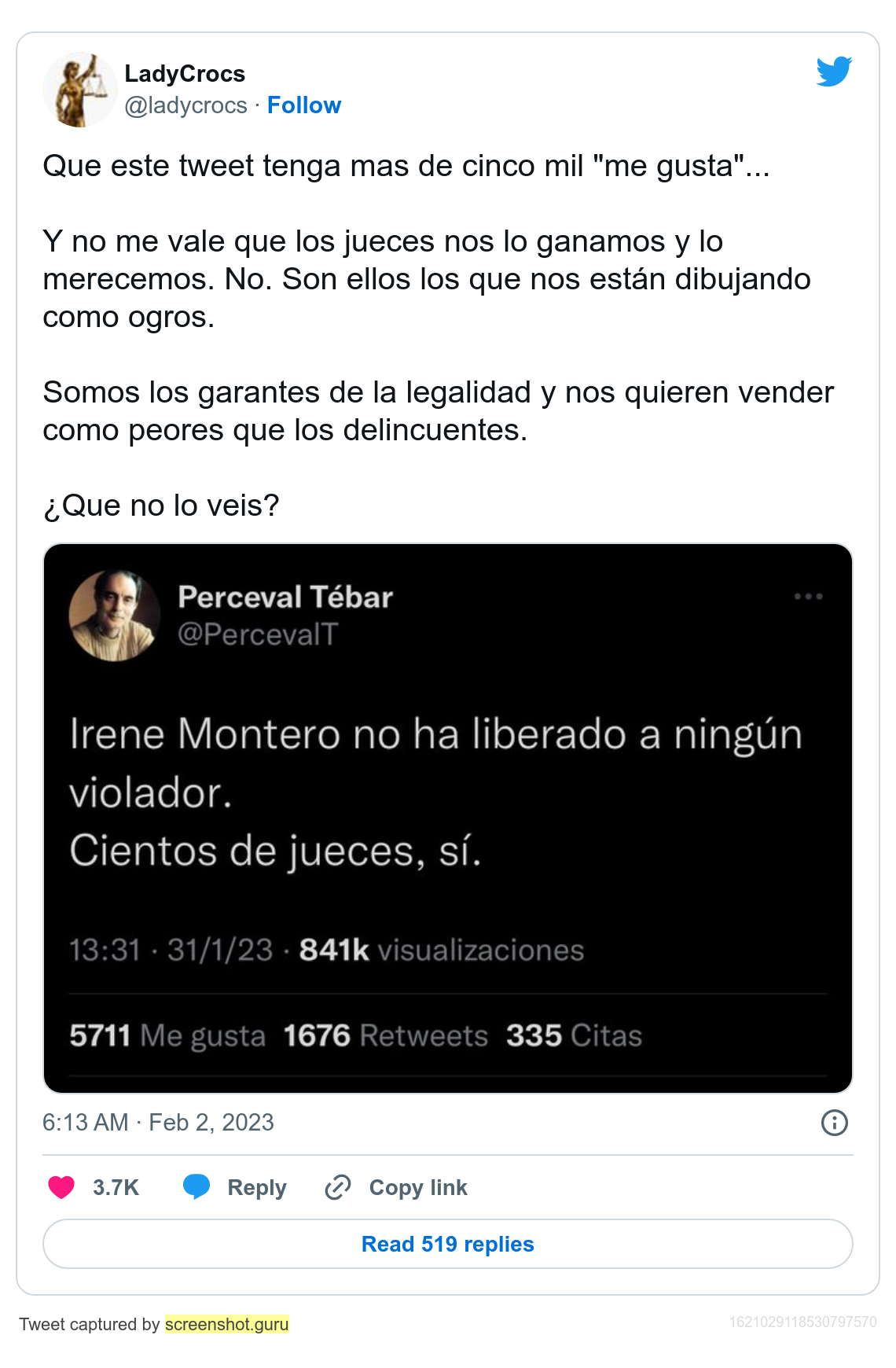The height and width of the screenshot is (1368, 896).
Task: Copy link to this tweet
Action: pyautogui.click(x=397, y=1187)
